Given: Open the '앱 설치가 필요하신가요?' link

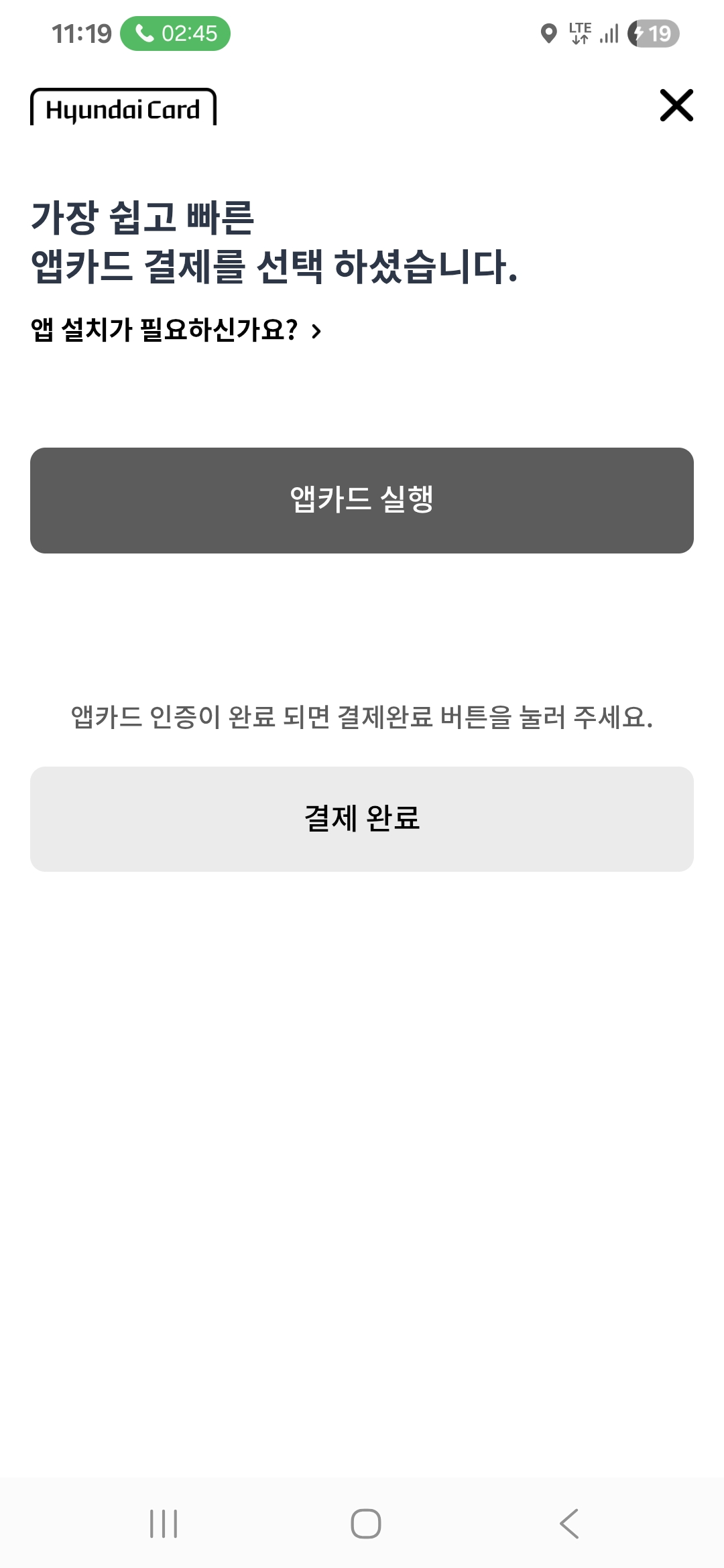Looking at the screenshot, I should tap(176, 330).
